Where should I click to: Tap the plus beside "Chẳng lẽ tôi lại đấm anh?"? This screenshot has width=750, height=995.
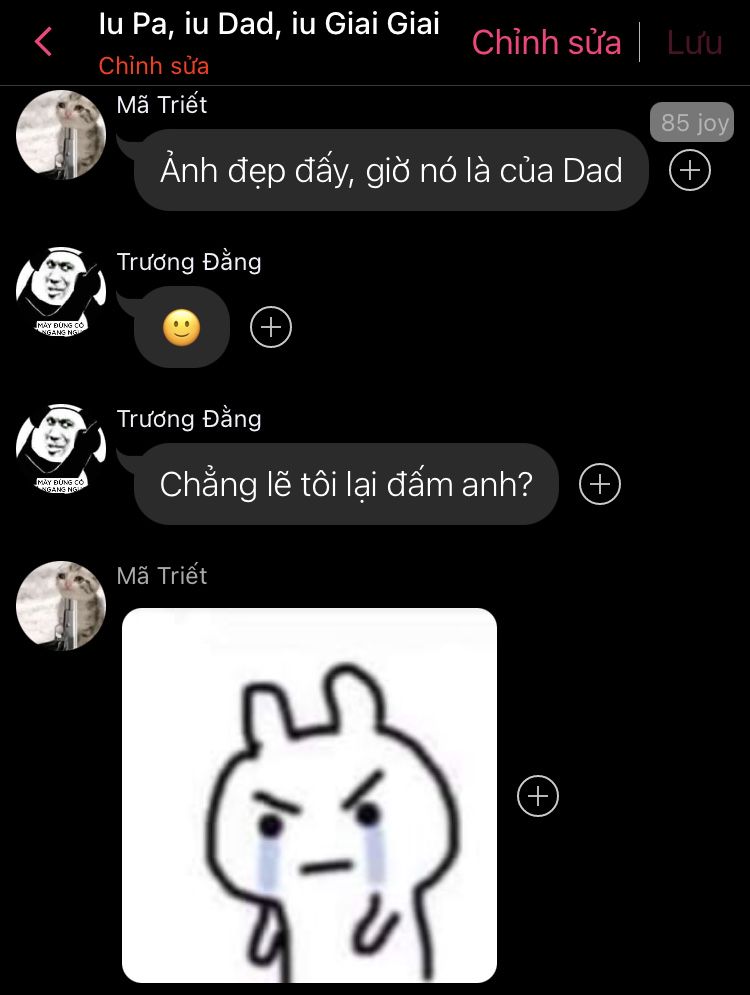600,484
